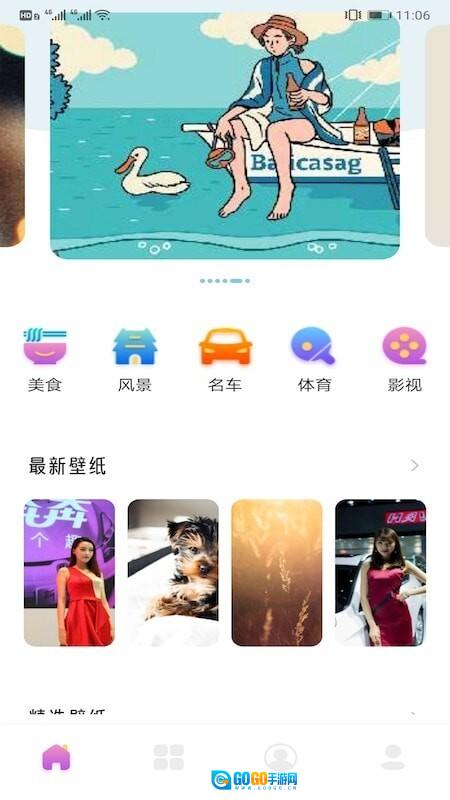Open the car show model wallpaper
The image size is (450, 800).
381,572
